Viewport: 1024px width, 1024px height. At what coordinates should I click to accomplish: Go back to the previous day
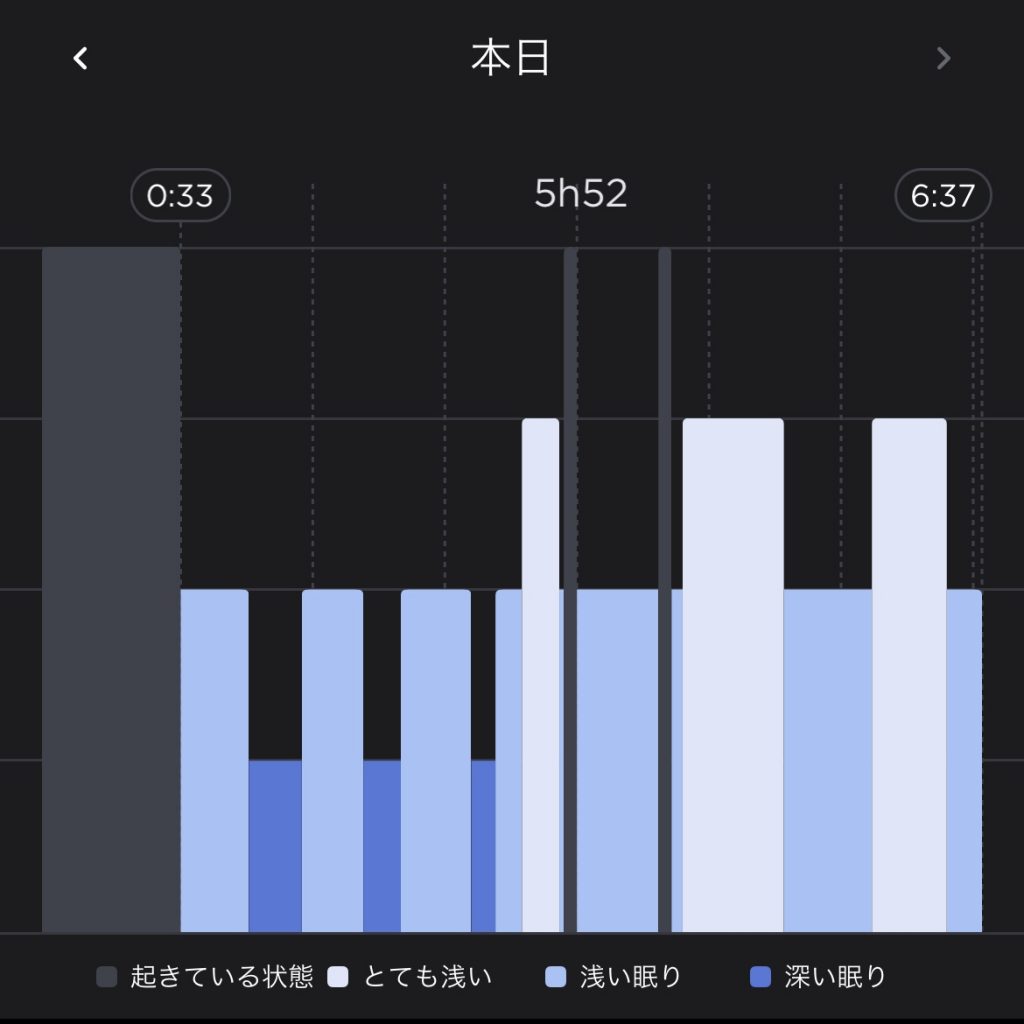[x=81, y=59]
